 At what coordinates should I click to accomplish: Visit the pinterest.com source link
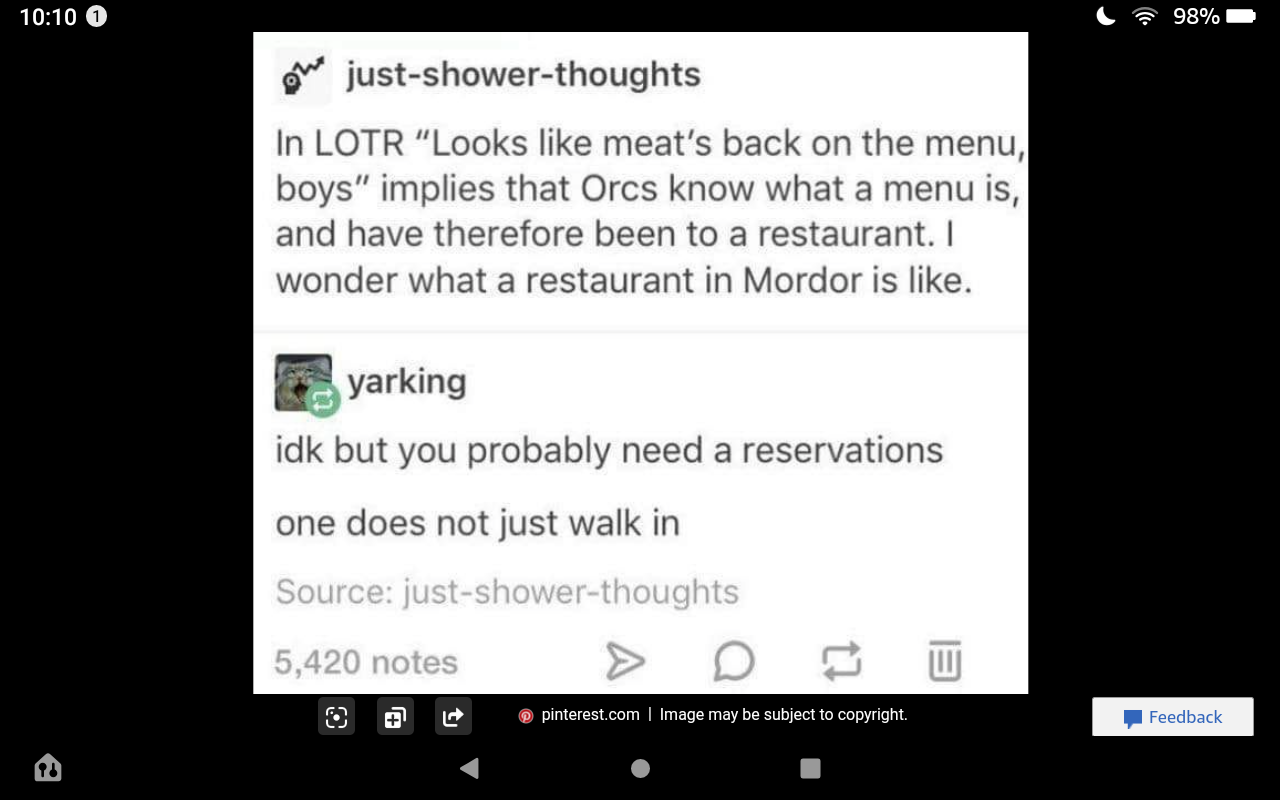(x=589, y=715)
